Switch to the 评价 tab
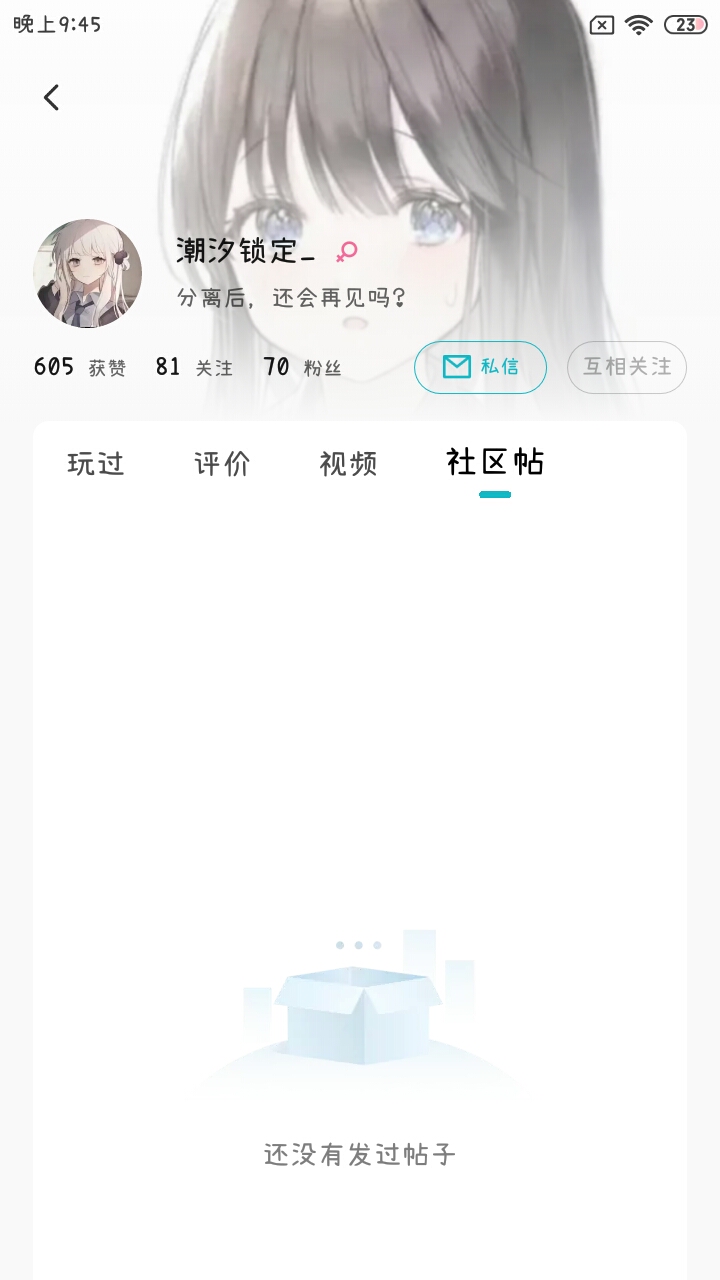This screenshot has height=1280, width=720. click(x=222, y=464)
